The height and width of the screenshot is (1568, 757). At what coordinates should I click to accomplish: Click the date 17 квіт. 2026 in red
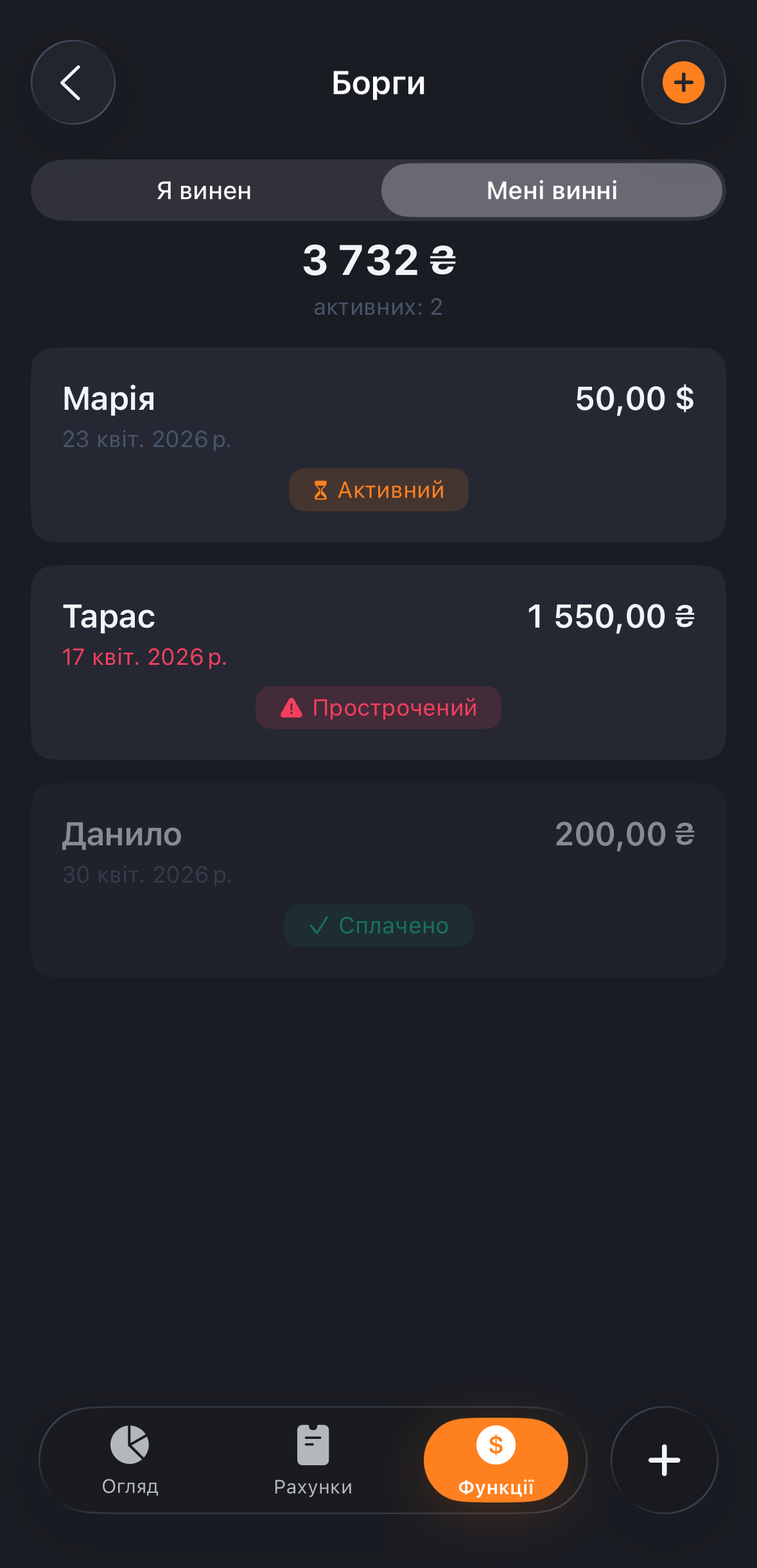click(x=144, y=656)
